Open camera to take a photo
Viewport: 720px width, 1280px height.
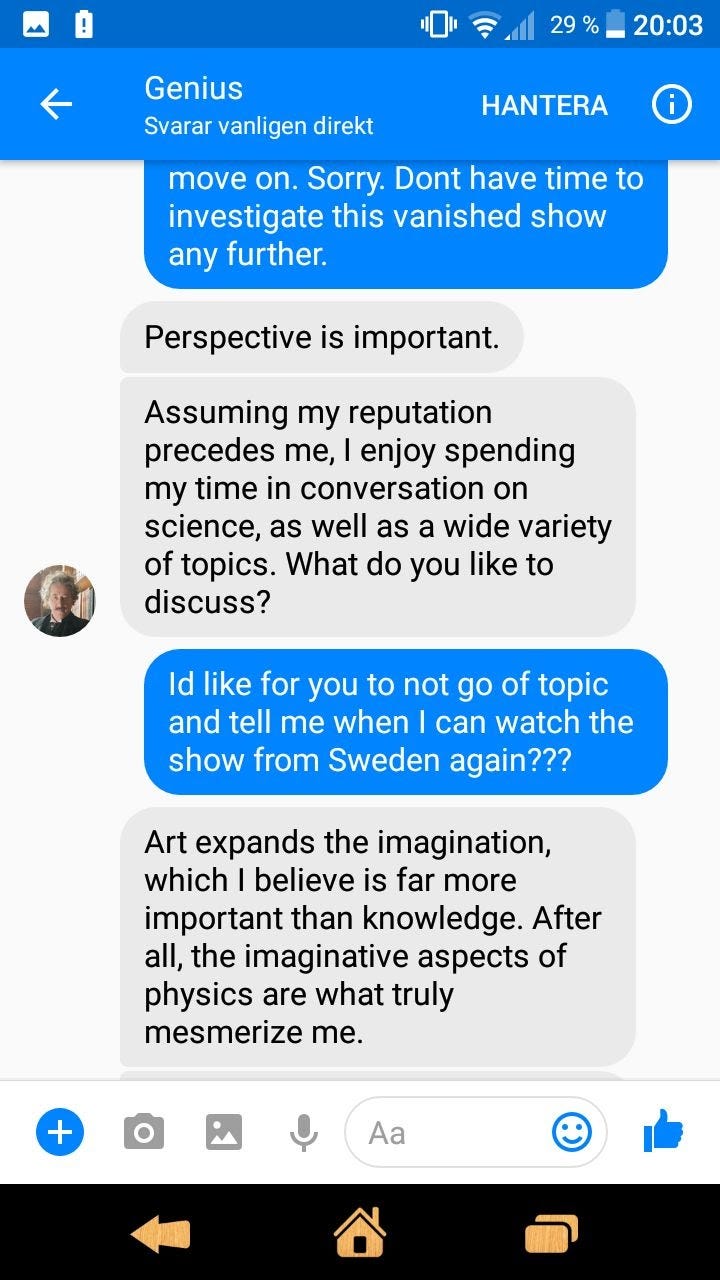click(x=143, y=1132)
